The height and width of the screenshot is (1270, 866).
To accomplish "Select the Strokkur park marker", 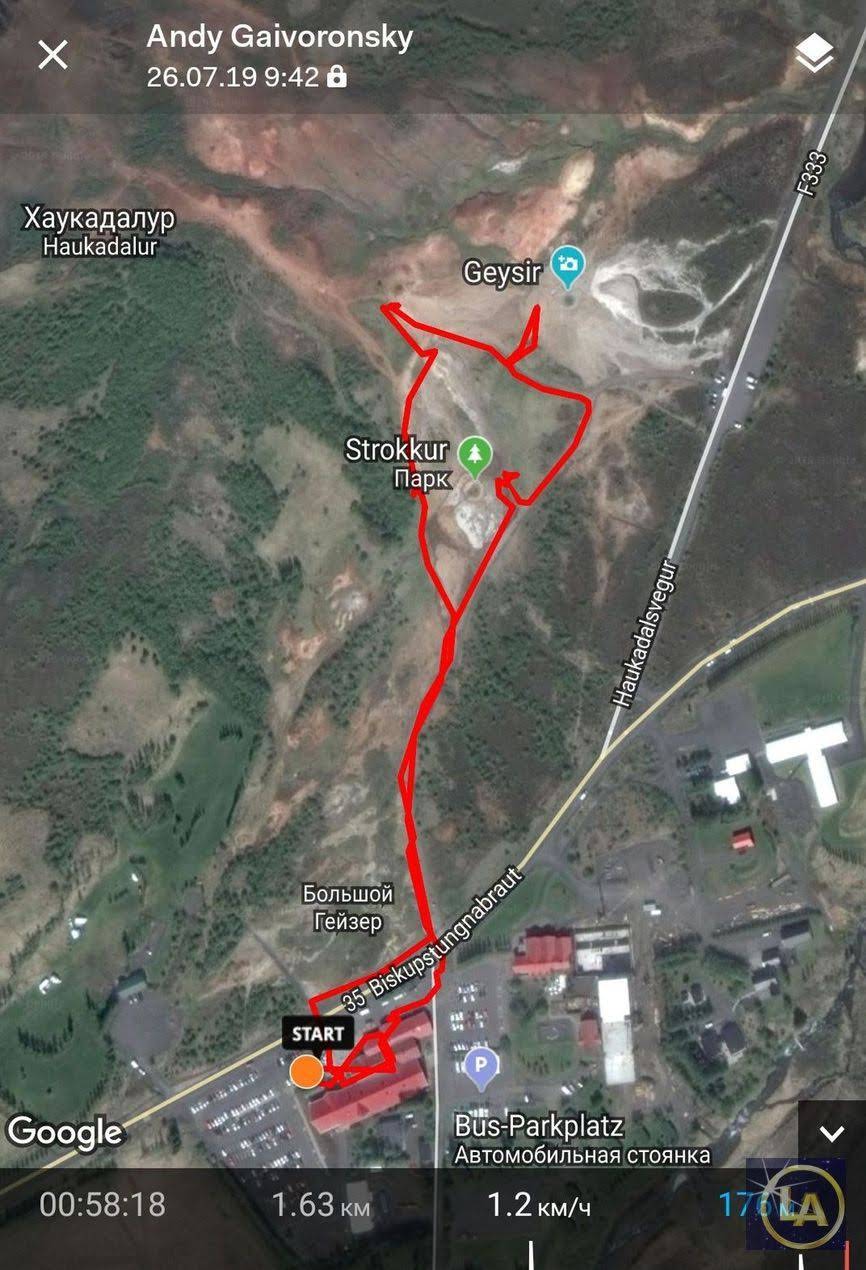I will click(x=475, y=456).
